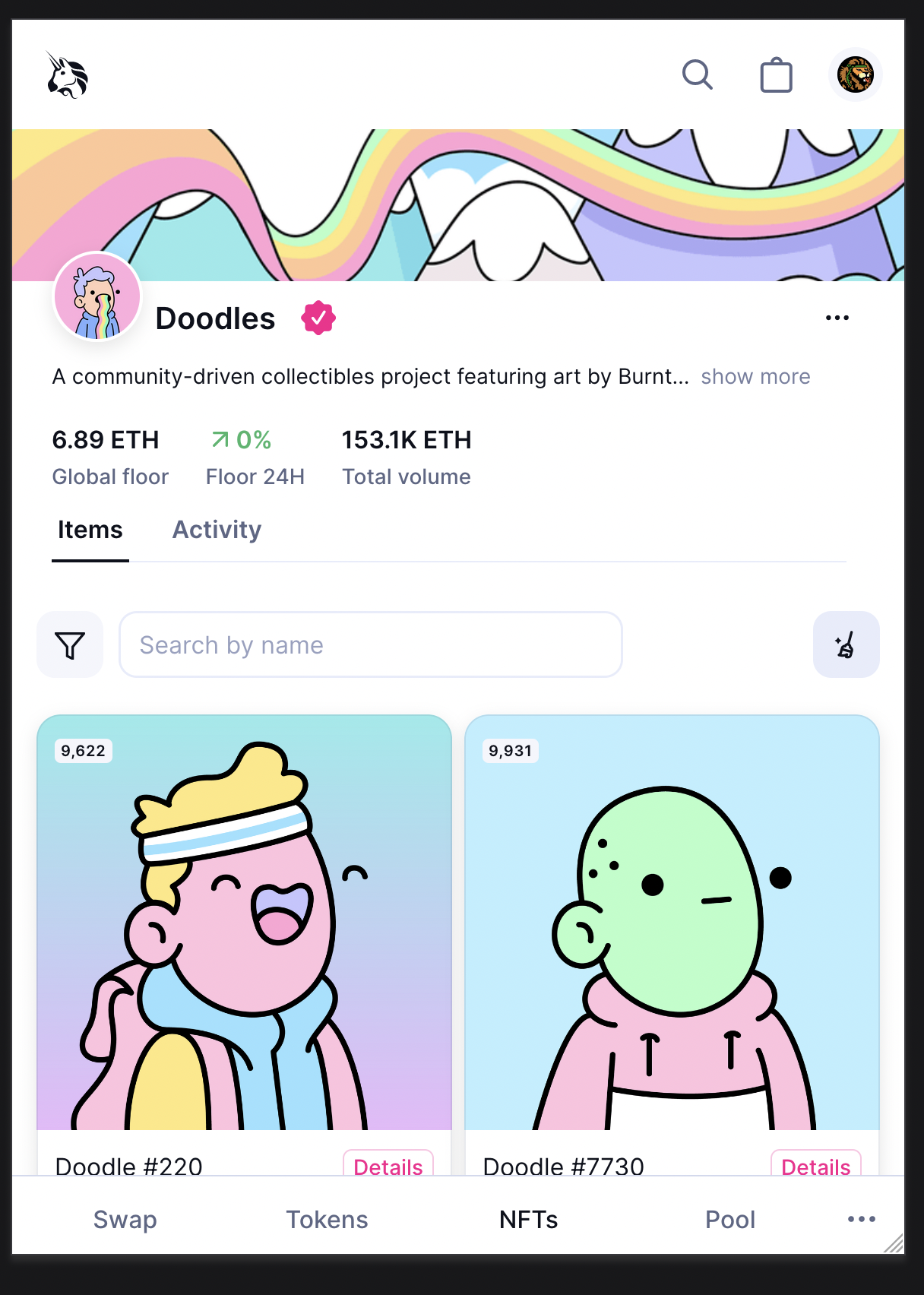Viewport: 924px width, 1295px height.
Task: Go to the Swap tab
Action: click(x=125, y=1220)
